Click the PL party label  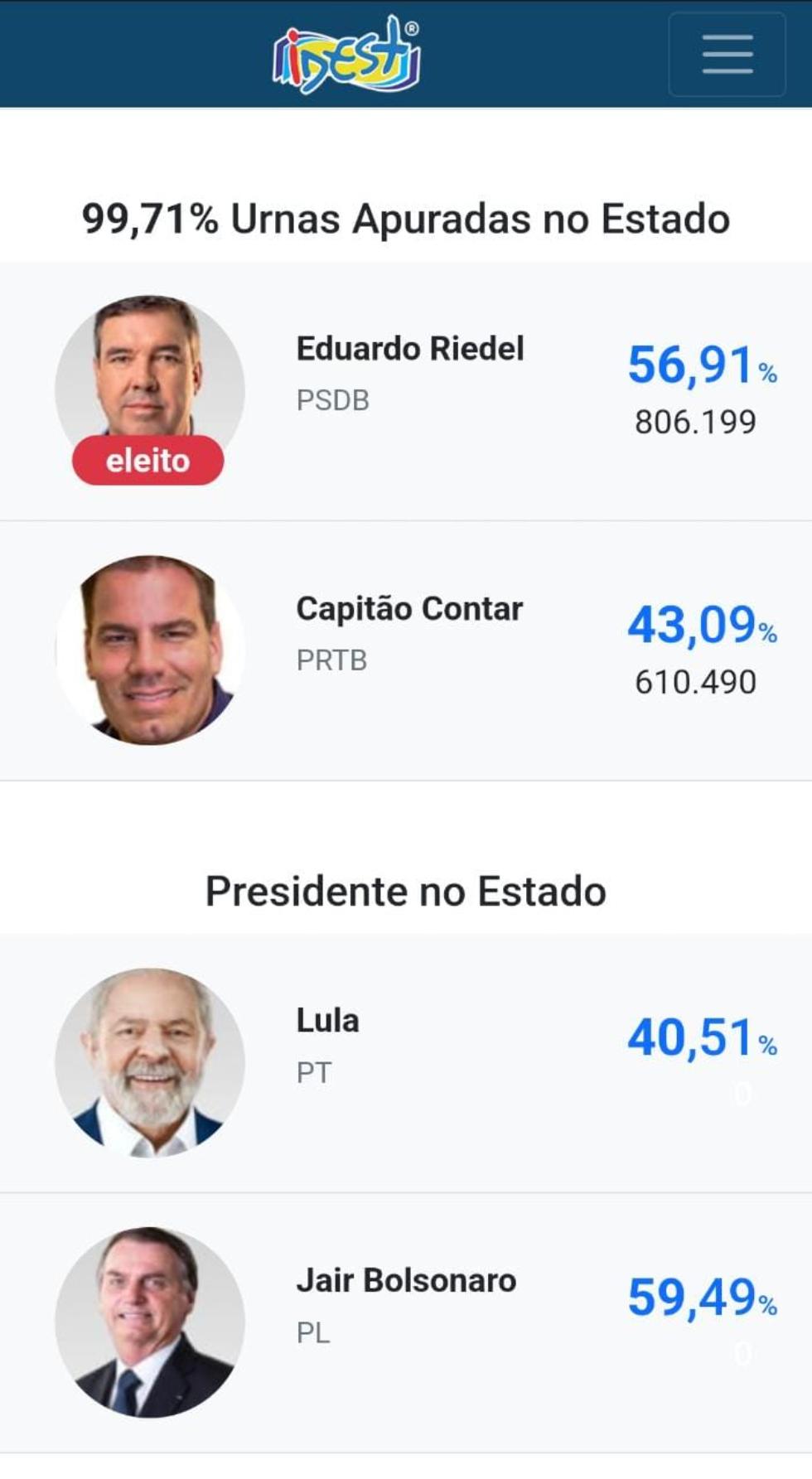[x=312, y=1332]
